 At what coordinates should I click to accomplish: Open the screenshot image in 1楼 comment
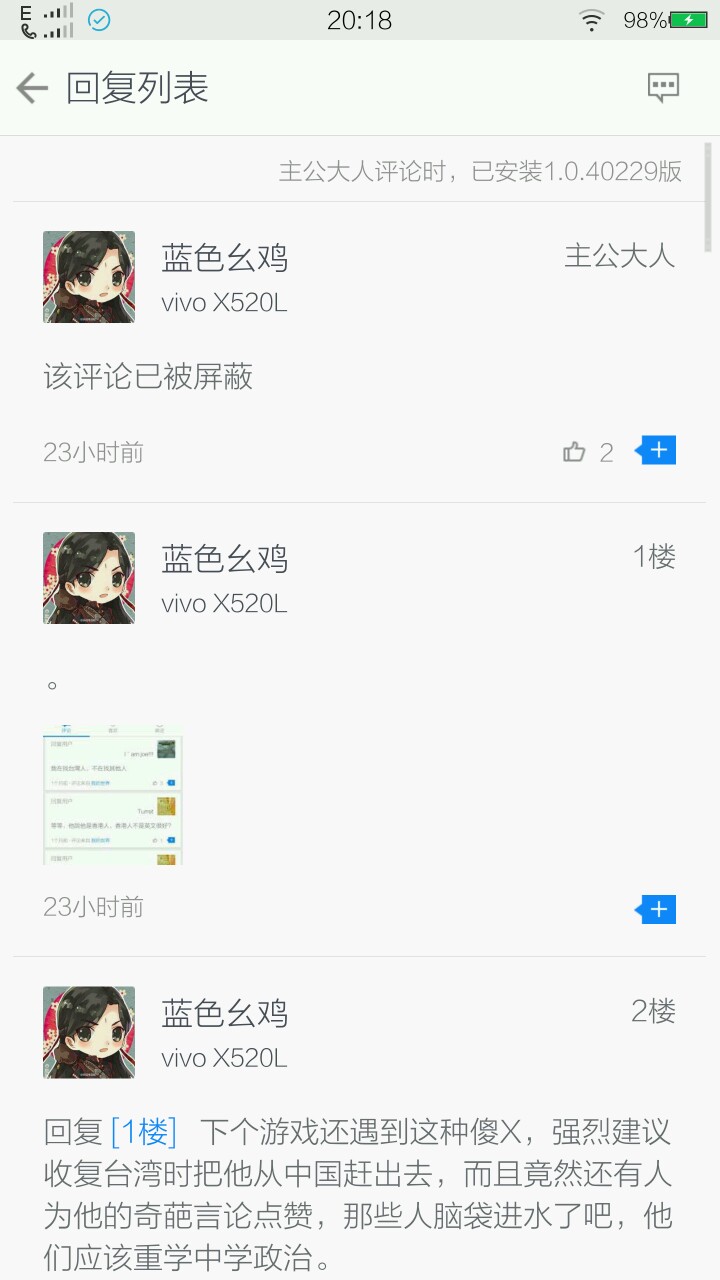pyautogui.click(x=113, y=794)
